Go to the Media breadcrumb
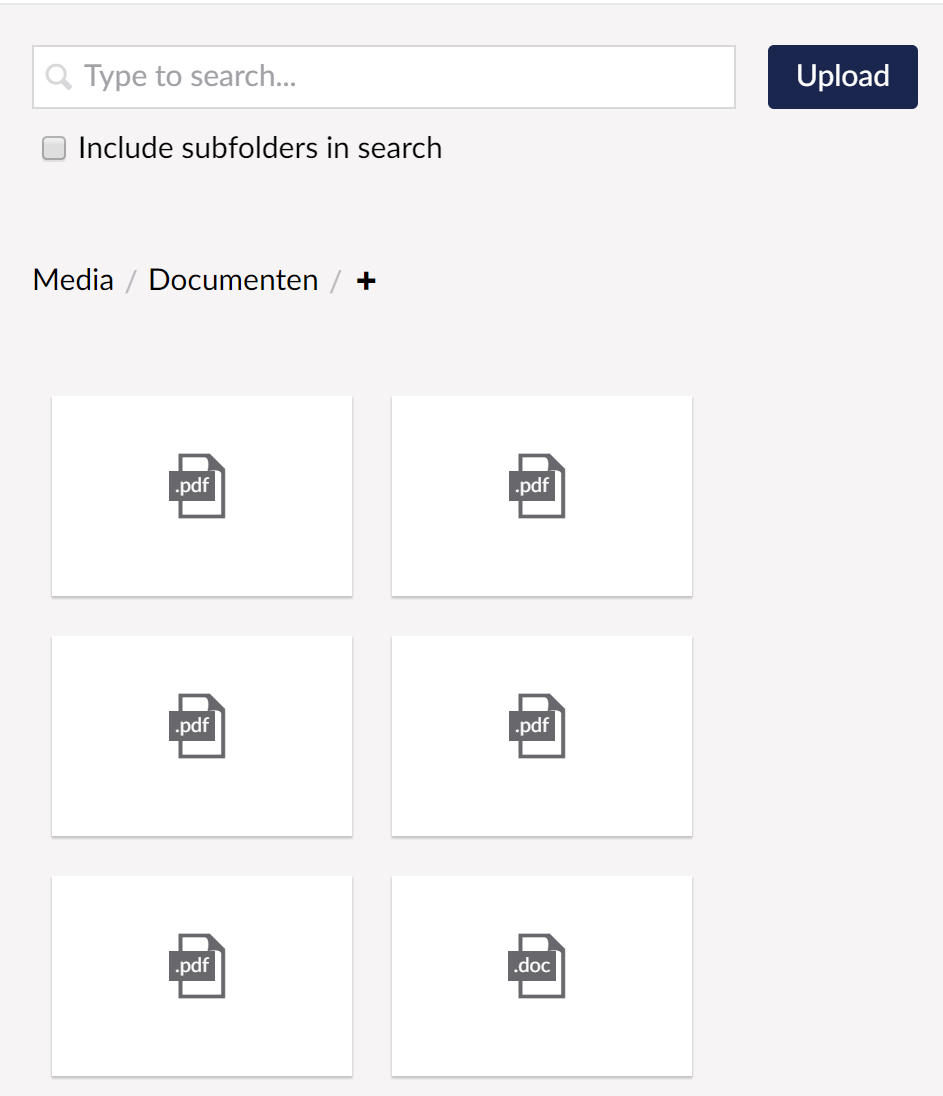943x1096 pixels. click(x=73, y=280)
